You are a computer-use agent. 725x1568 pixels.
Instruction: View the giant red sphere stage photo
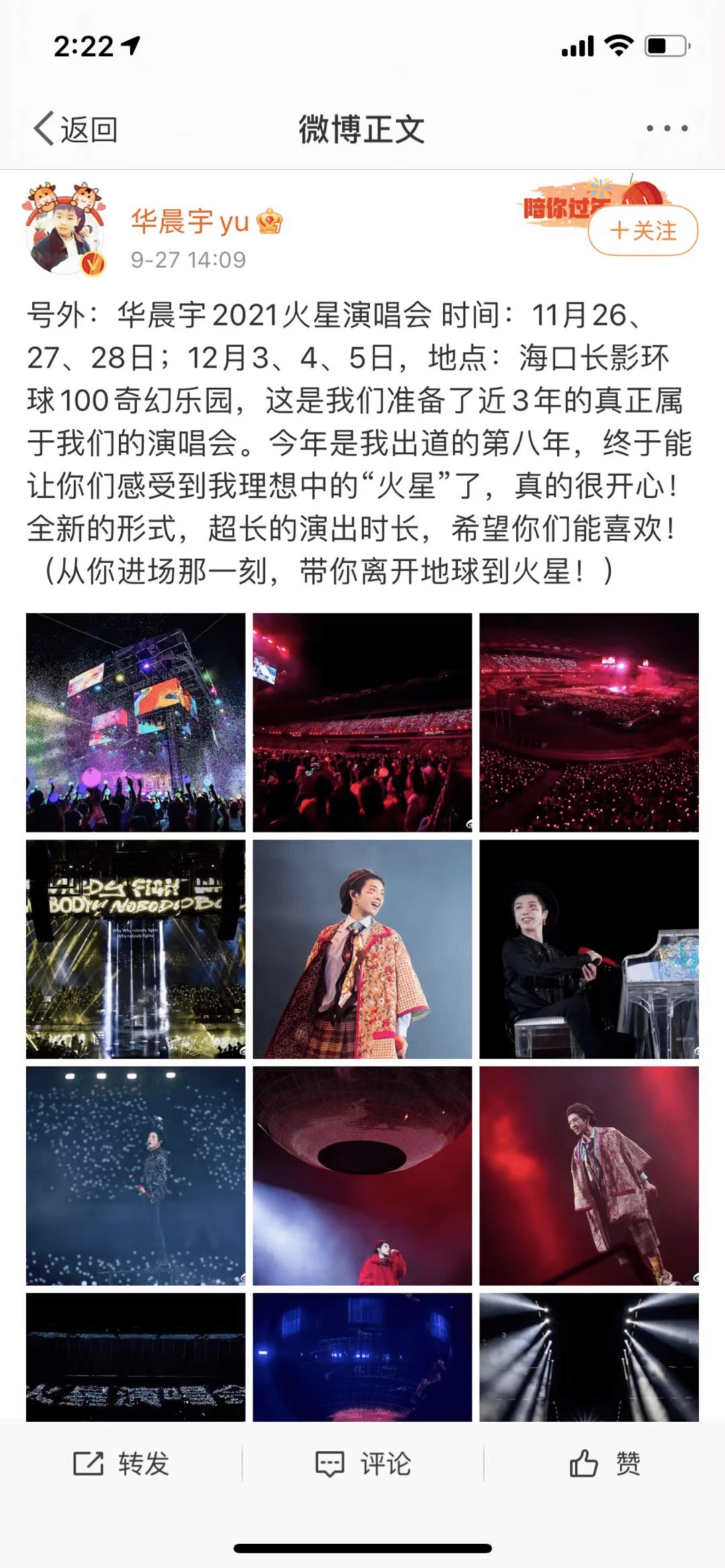point(362,1175)
